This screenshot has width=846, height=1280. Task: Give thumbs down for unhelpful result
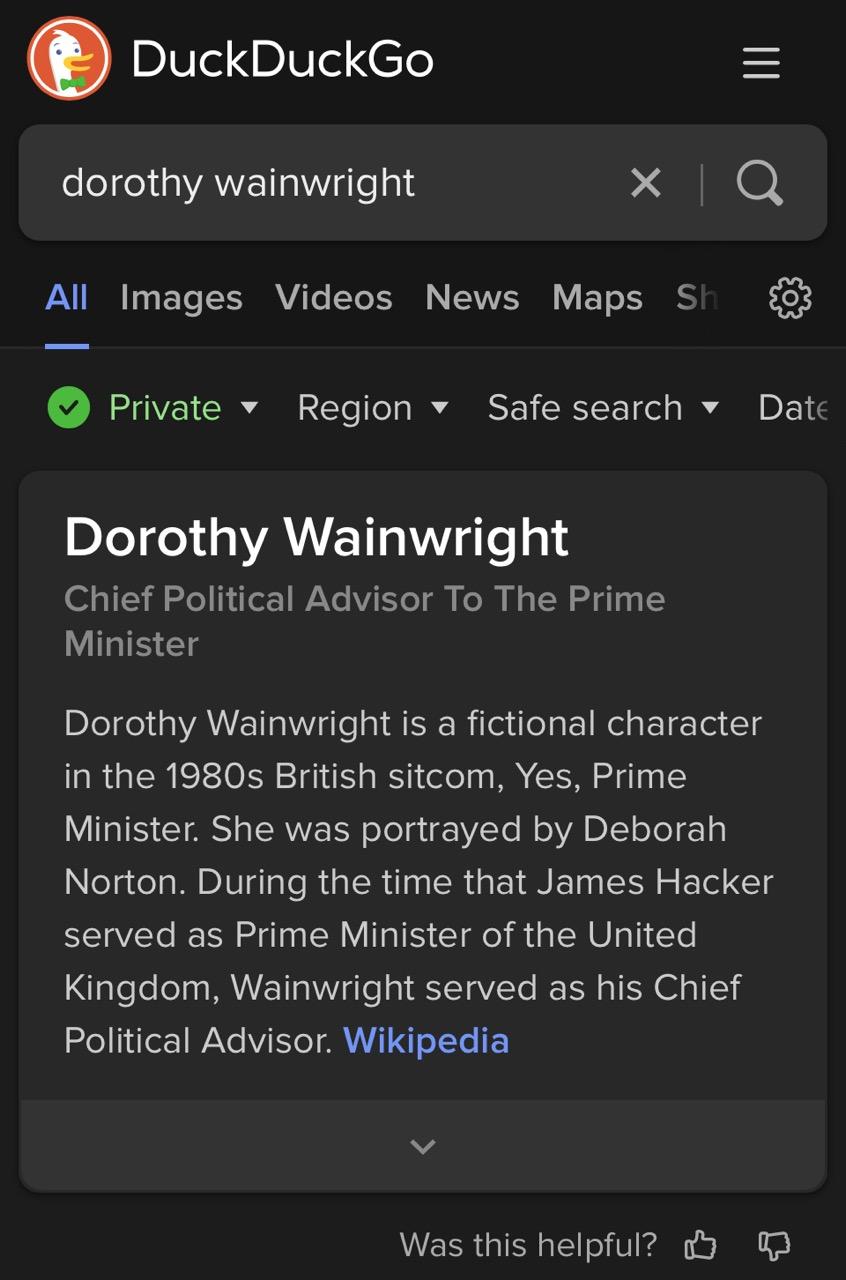[x=774, y=1245]
